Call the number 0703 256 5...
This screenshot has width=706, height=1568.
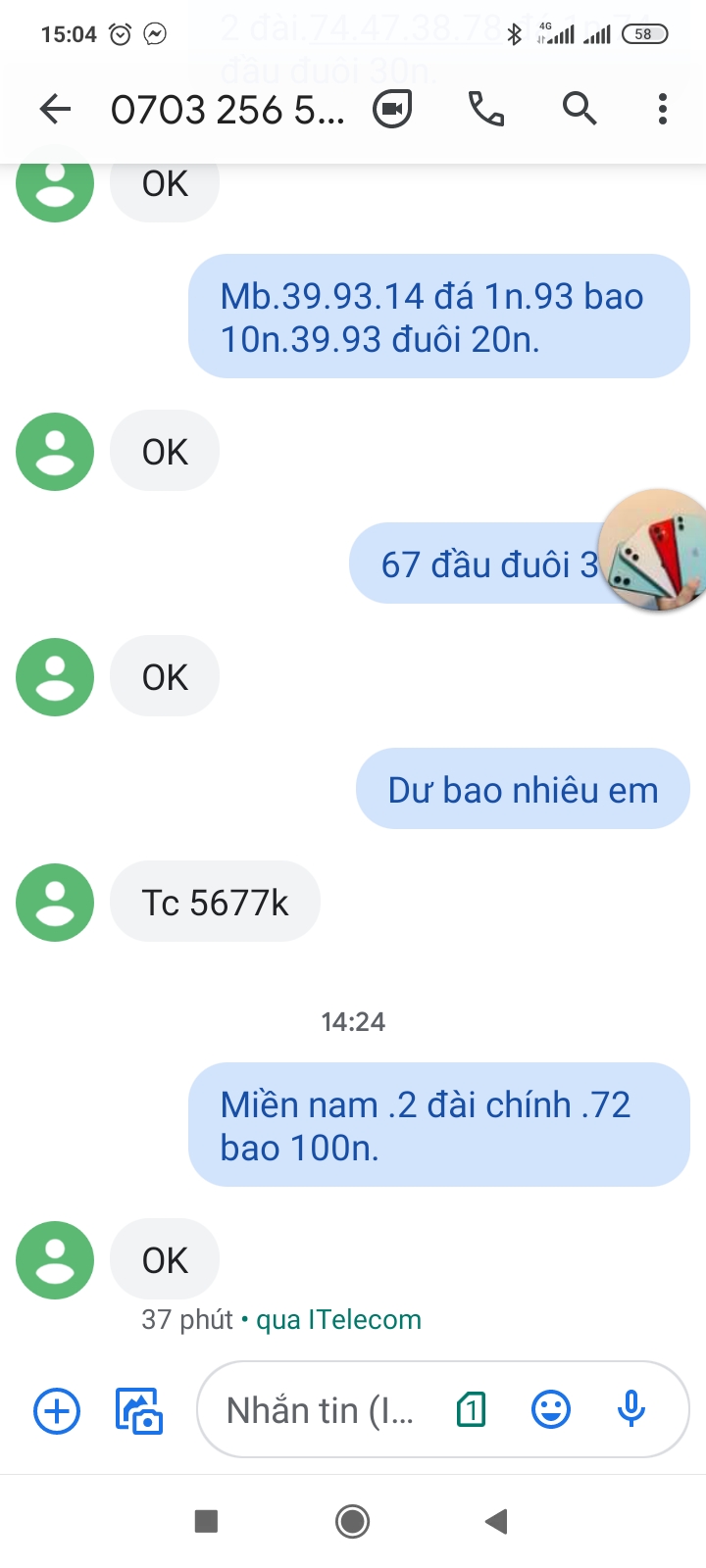tap(485, 109)
